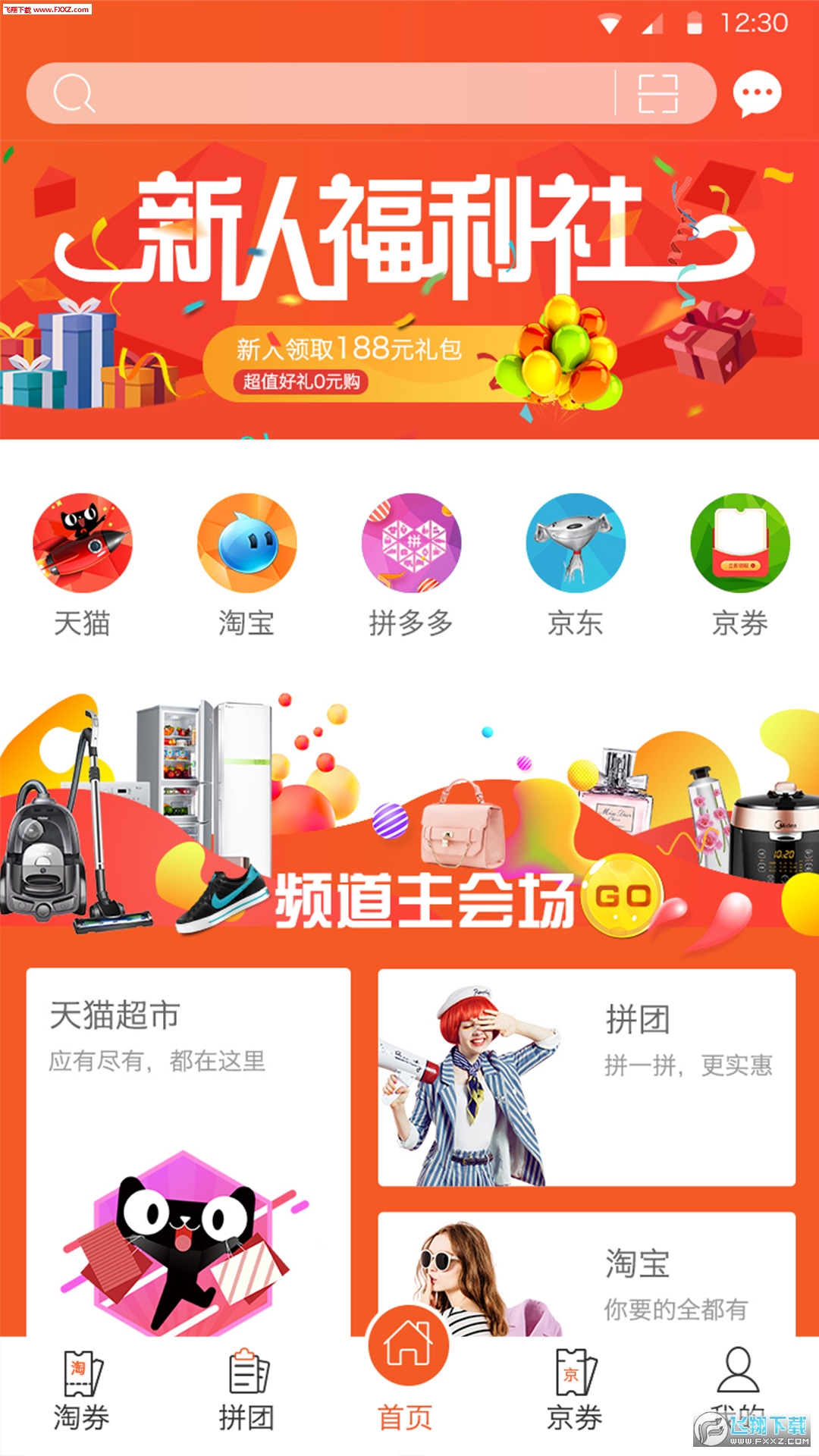819x1456 pixels.
Task: Switch to the 拼团 bottom tab
Action: coord(246,1392)
